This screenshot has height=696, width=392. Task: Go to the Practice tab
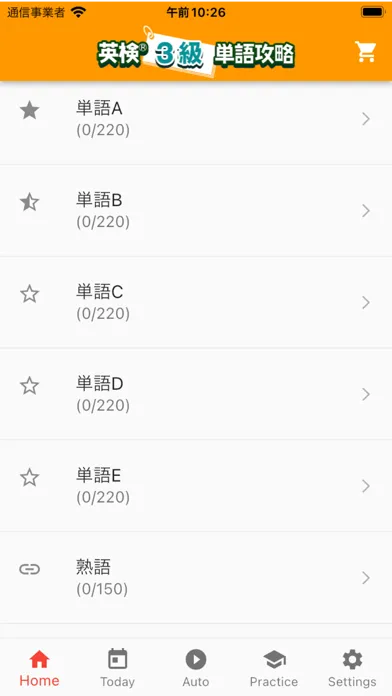[274, 668]
